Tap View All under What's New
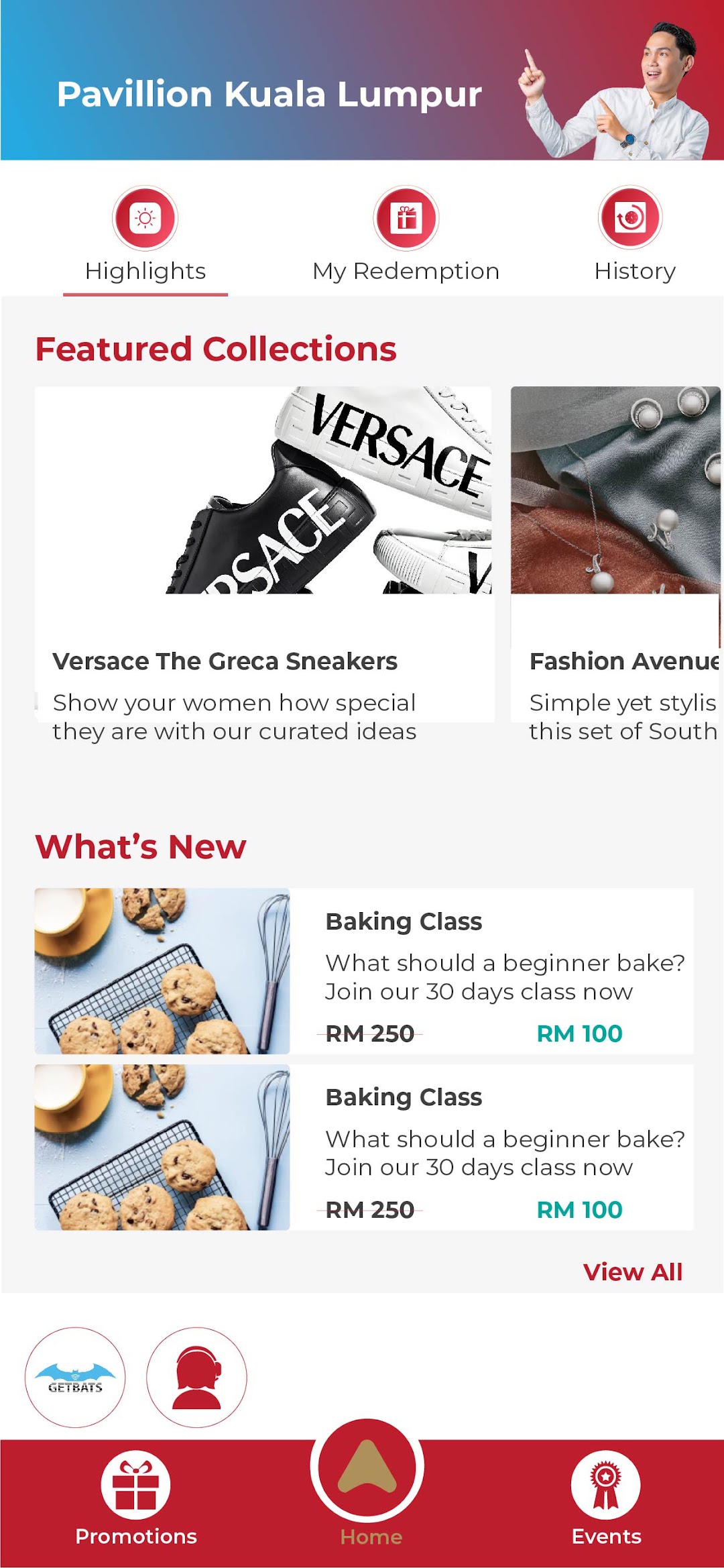Image resolution: width=724 pixels, height=1568 pixels. [633, 1272]
